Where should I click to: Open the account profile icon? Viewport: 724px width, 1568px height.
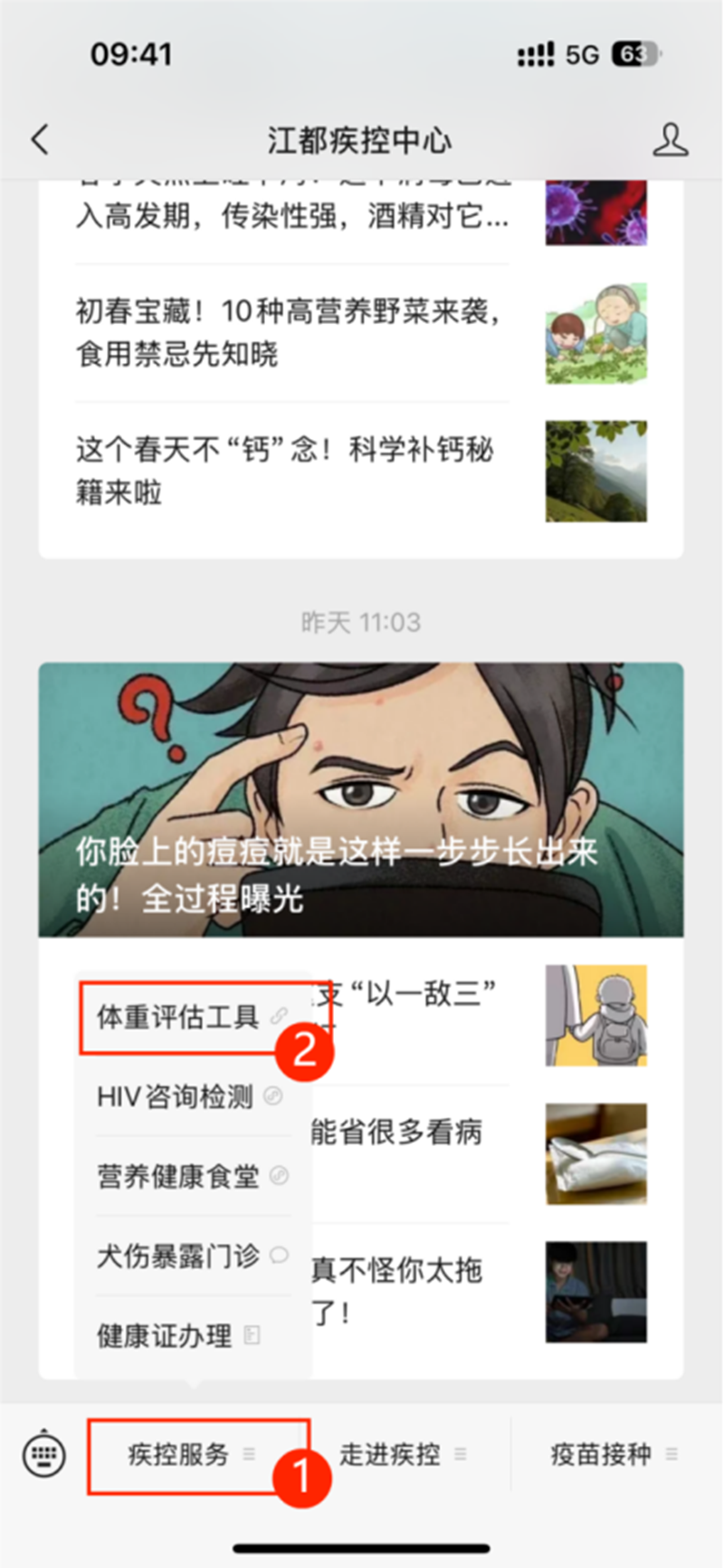[x=670, y=140]
